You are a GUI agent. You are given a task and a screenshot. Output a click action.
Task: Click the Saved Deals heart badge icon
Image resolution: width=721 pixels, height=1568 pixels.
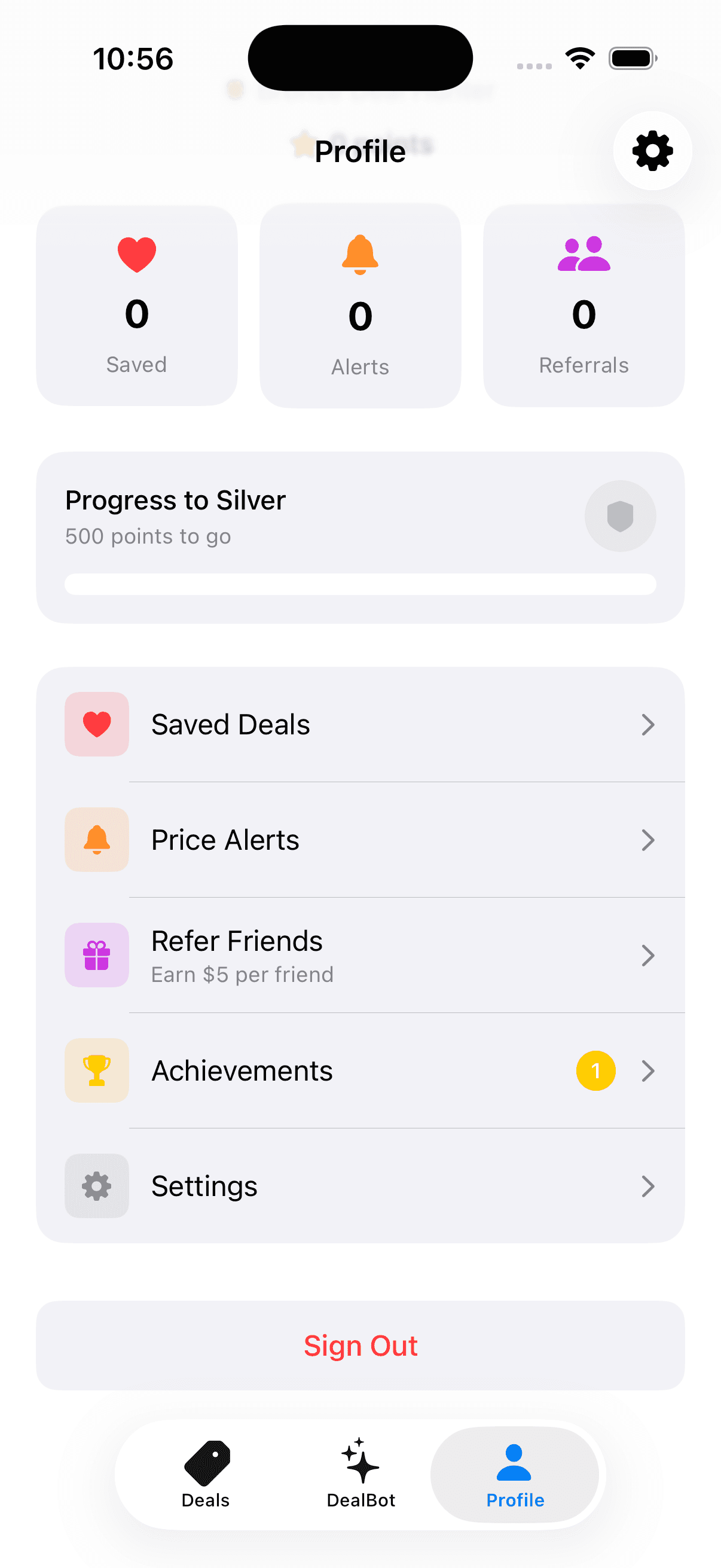click(x=96, y=724)
